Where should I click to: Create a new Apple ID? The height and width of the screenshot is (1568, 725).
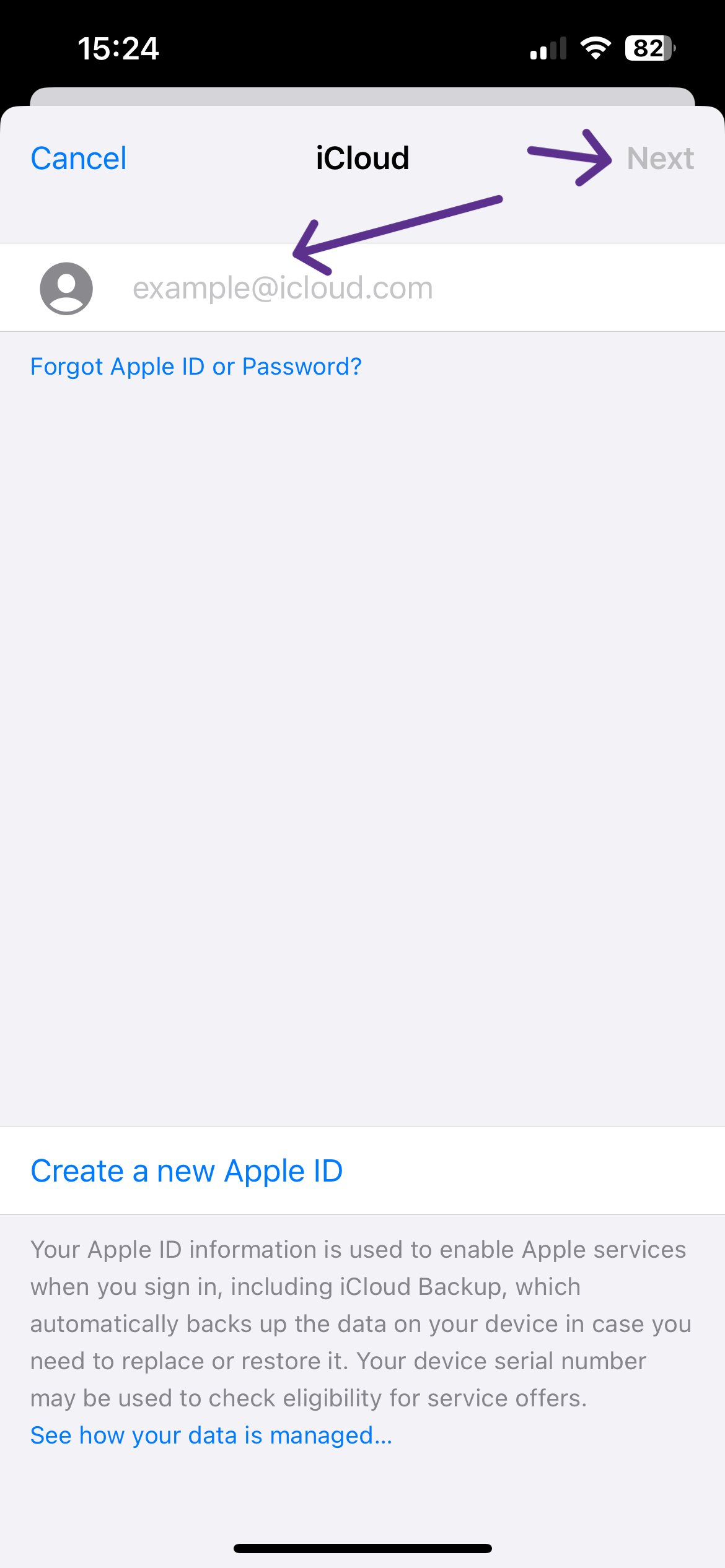[187, 1171]
